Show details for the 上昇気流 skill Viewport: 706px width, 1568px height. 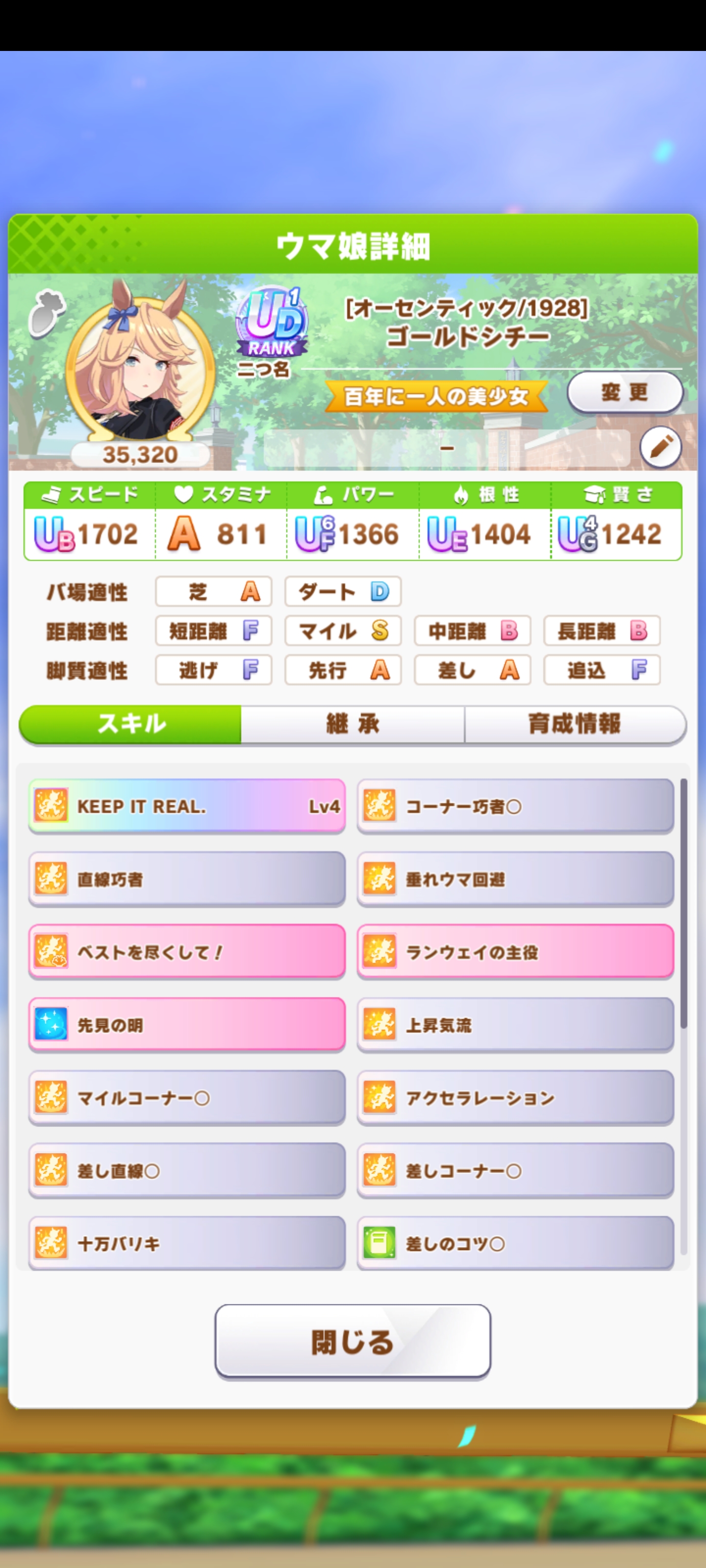click(515, 1025)
